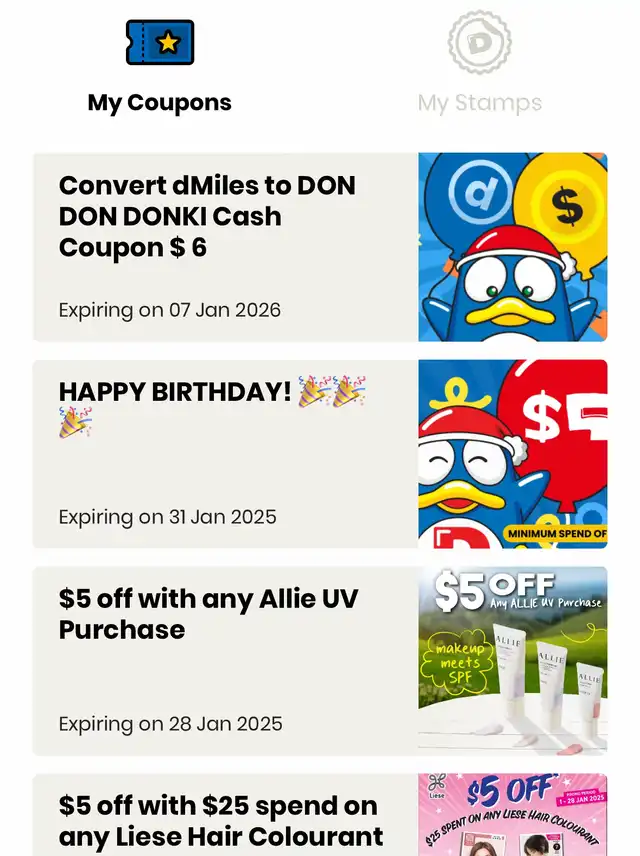Select the My Coupons tab
This screenshot has height=856, width=640.
[160, 68]
